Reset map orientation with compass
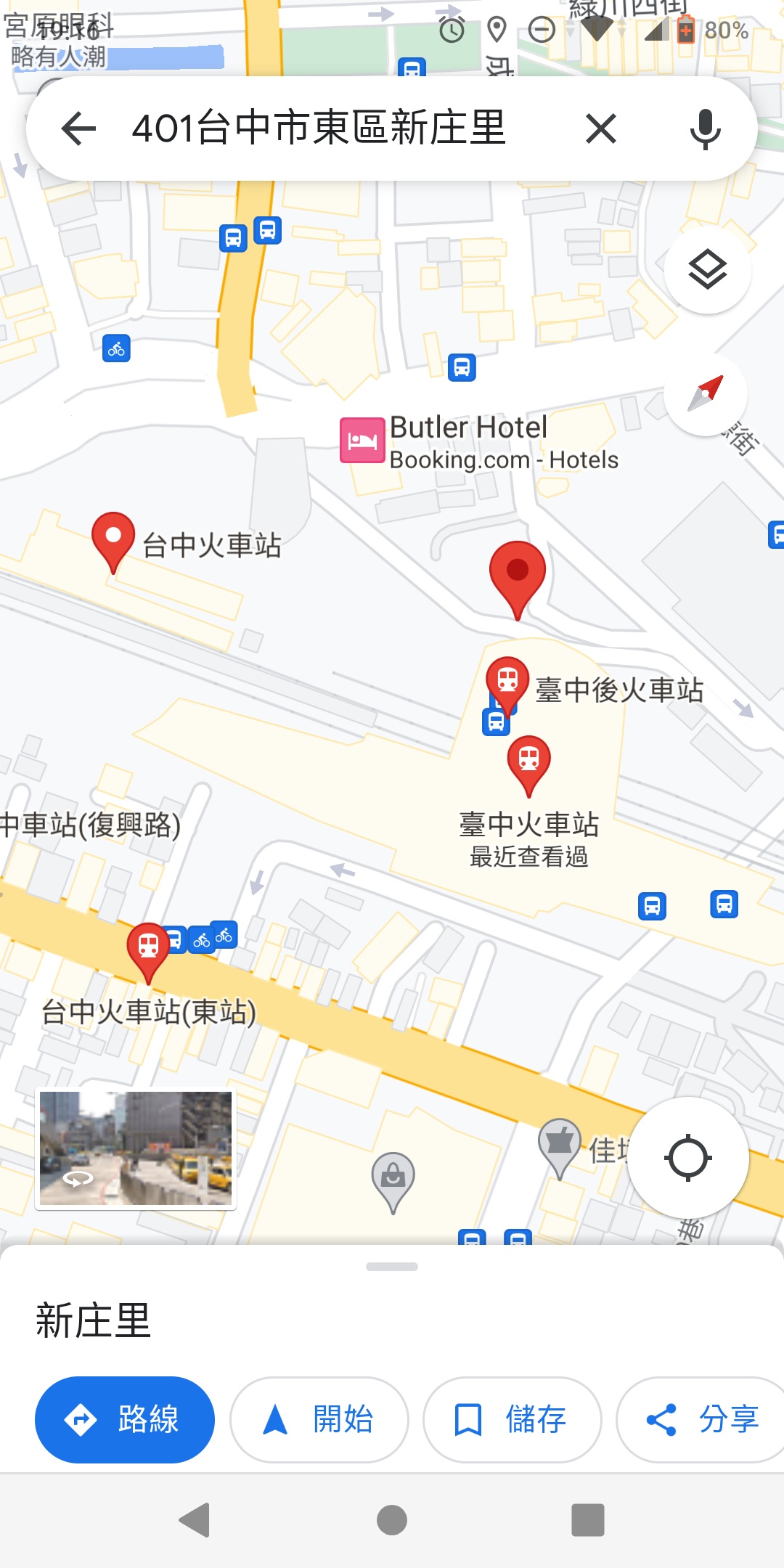 coord(706,394)
